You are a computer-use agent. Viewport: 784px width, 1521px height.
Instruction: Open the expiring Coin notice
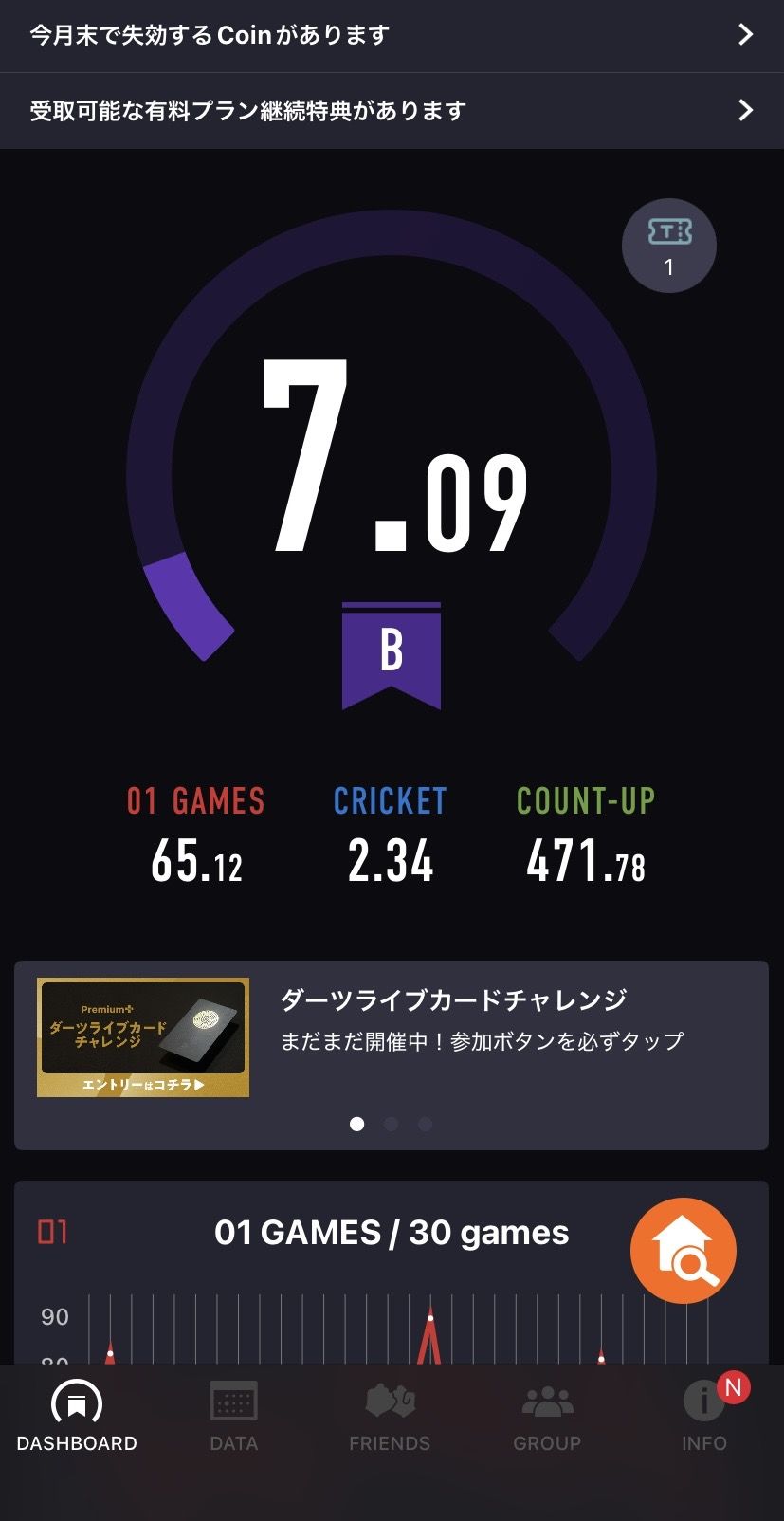tap(392, 35)
